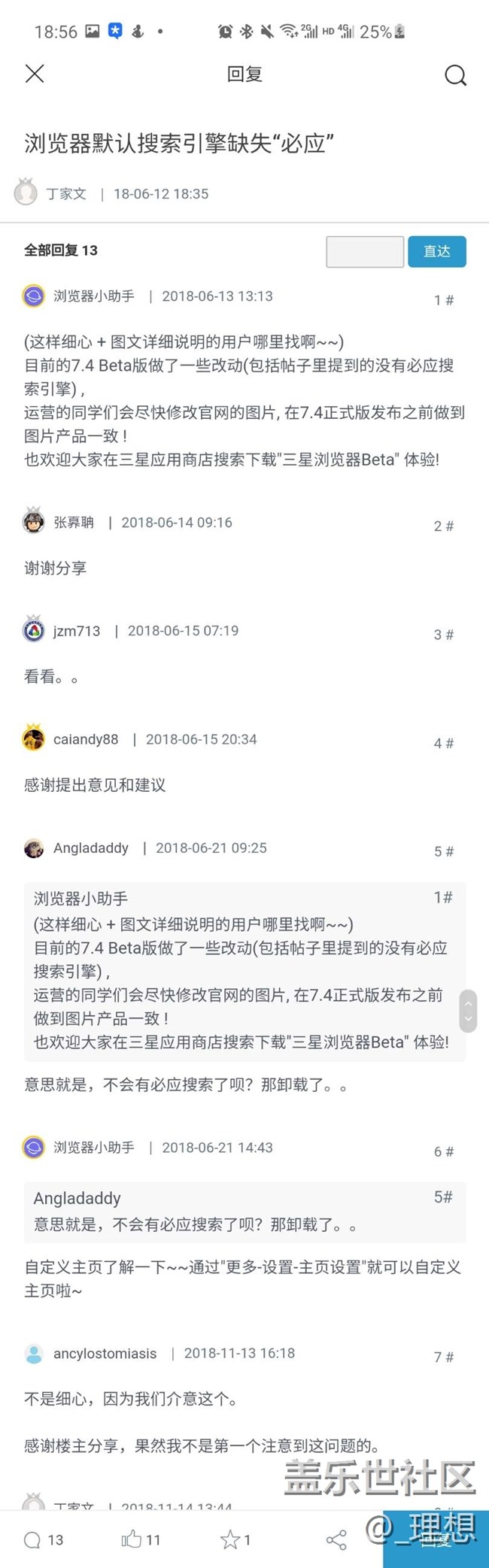The height and width of the screenshot is (1568, 489).
Task: Like the post with thumbs-up icon
Action: 132,1539
